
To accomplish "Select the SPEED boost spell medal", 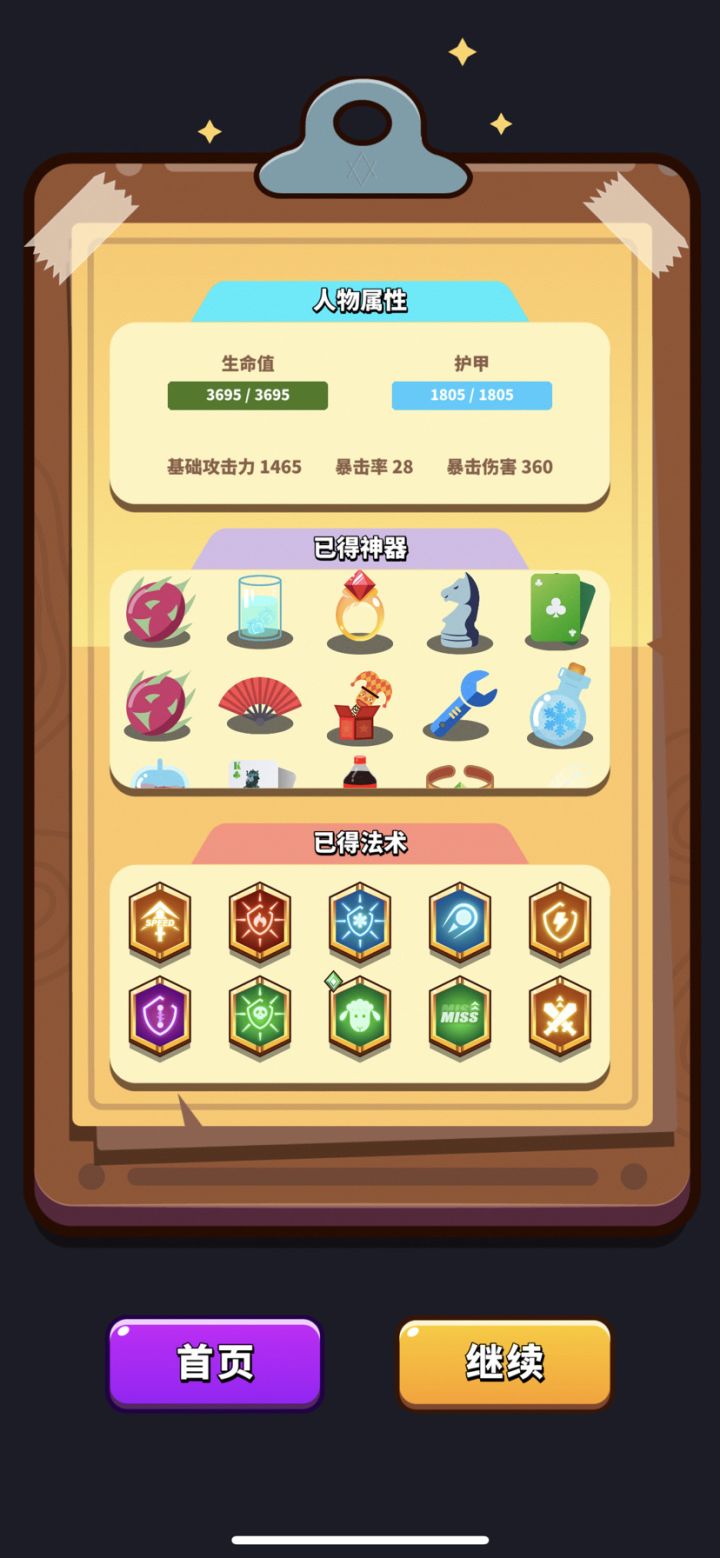I will 160,925.
